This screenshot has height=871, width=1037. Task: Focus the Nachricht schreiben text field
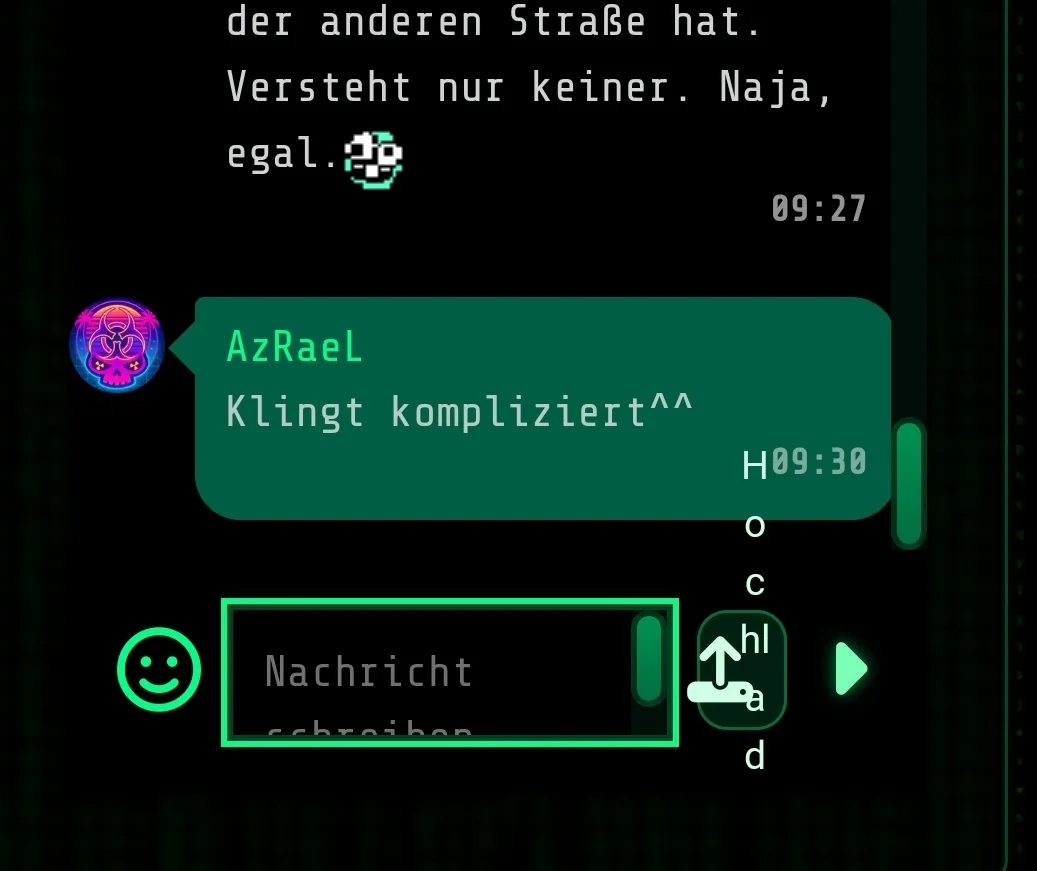point(430,672)
